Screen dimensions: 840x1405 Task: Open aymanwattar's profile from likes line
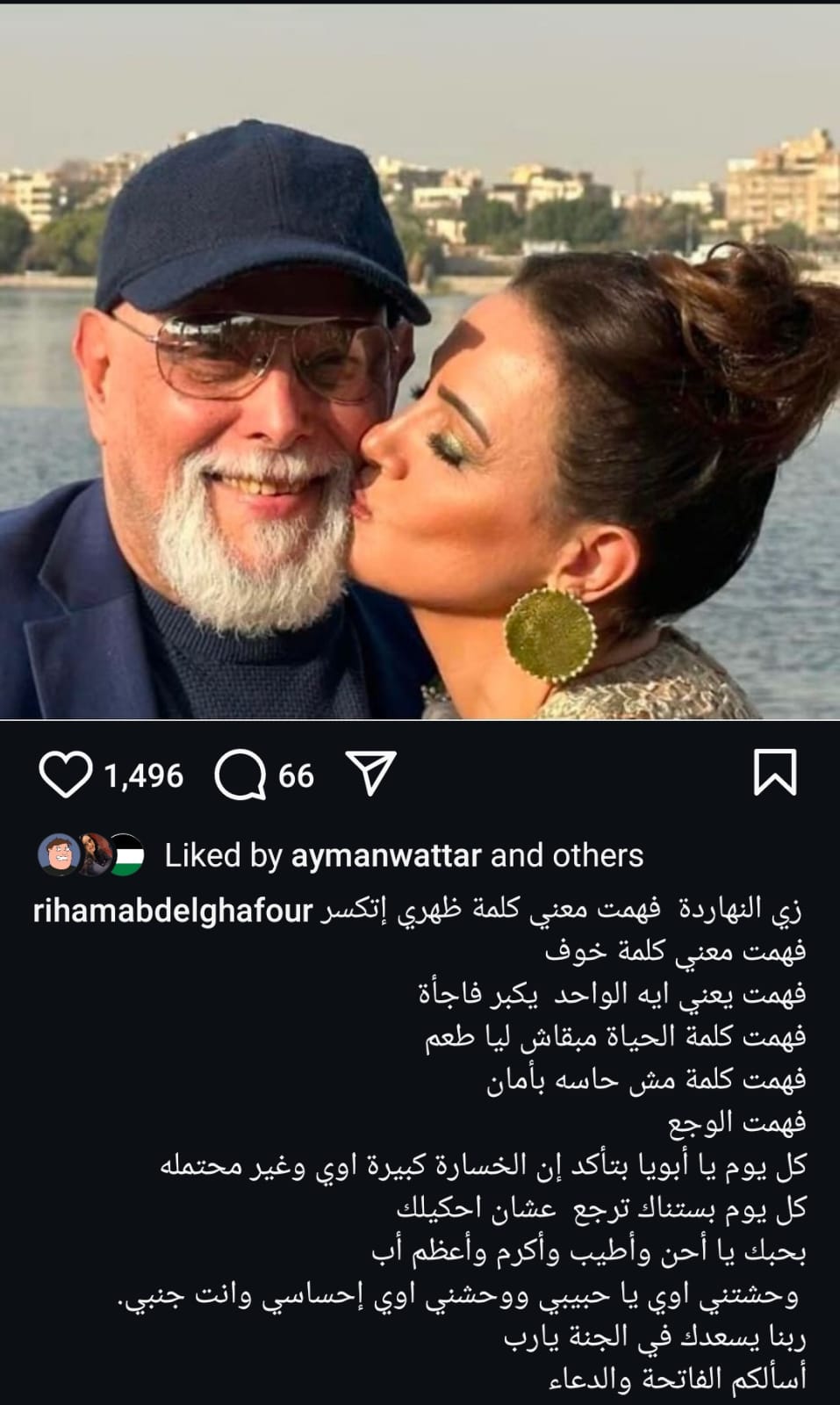tap(386, 855)
